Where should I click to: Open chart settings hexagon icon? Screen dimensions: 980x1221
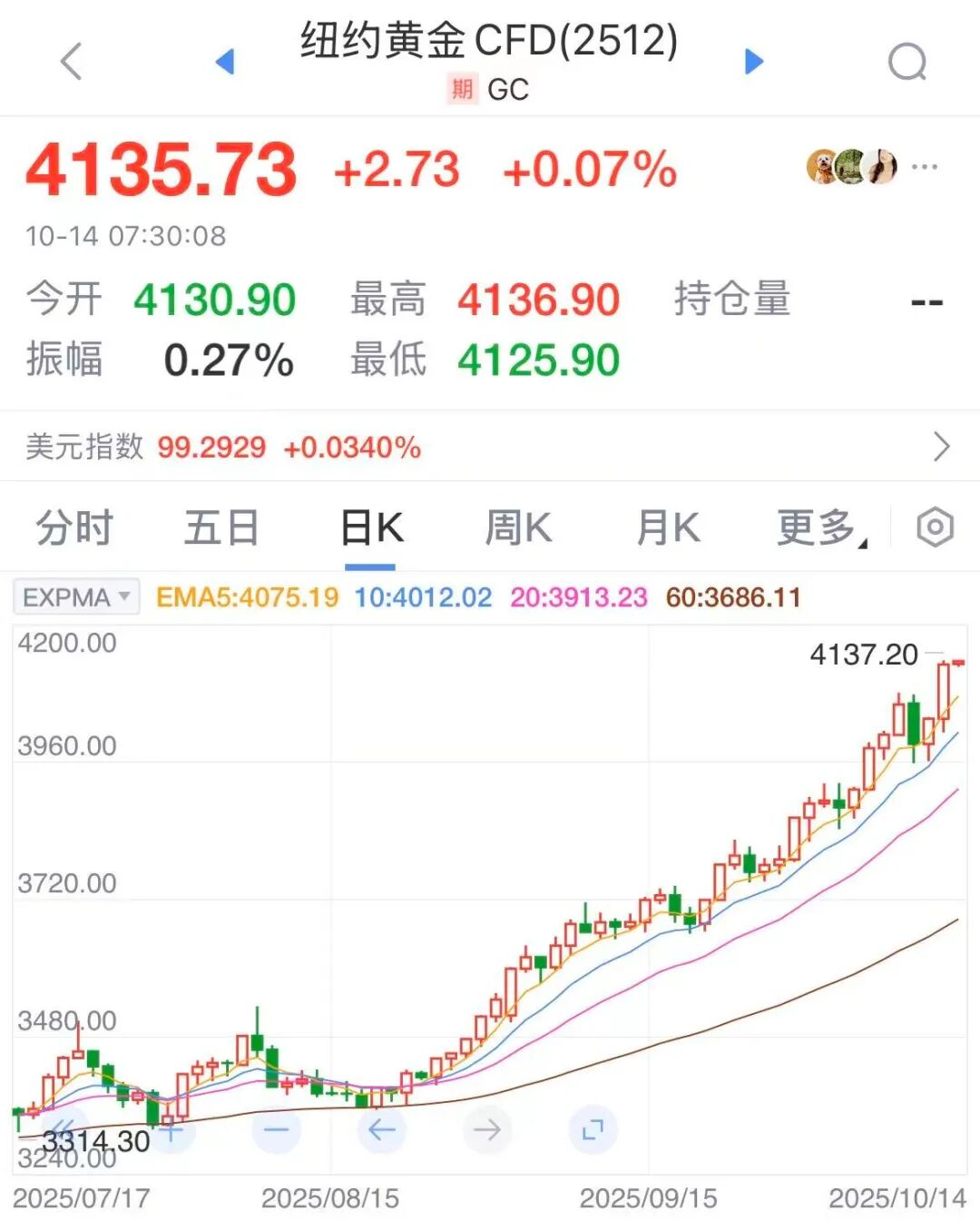tap(935, 527)
